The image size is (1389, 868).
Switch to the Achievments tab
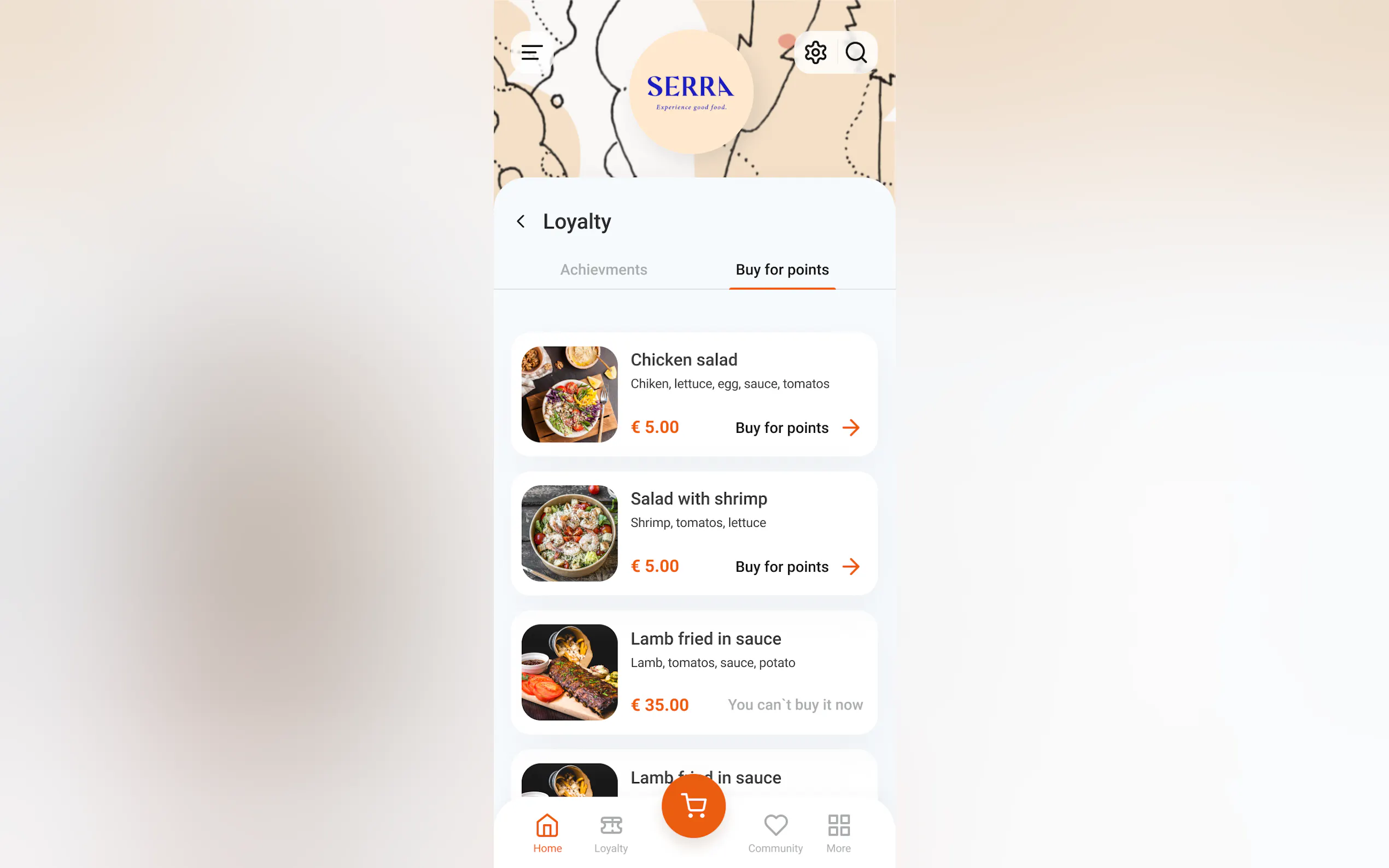tap(604, 270)
